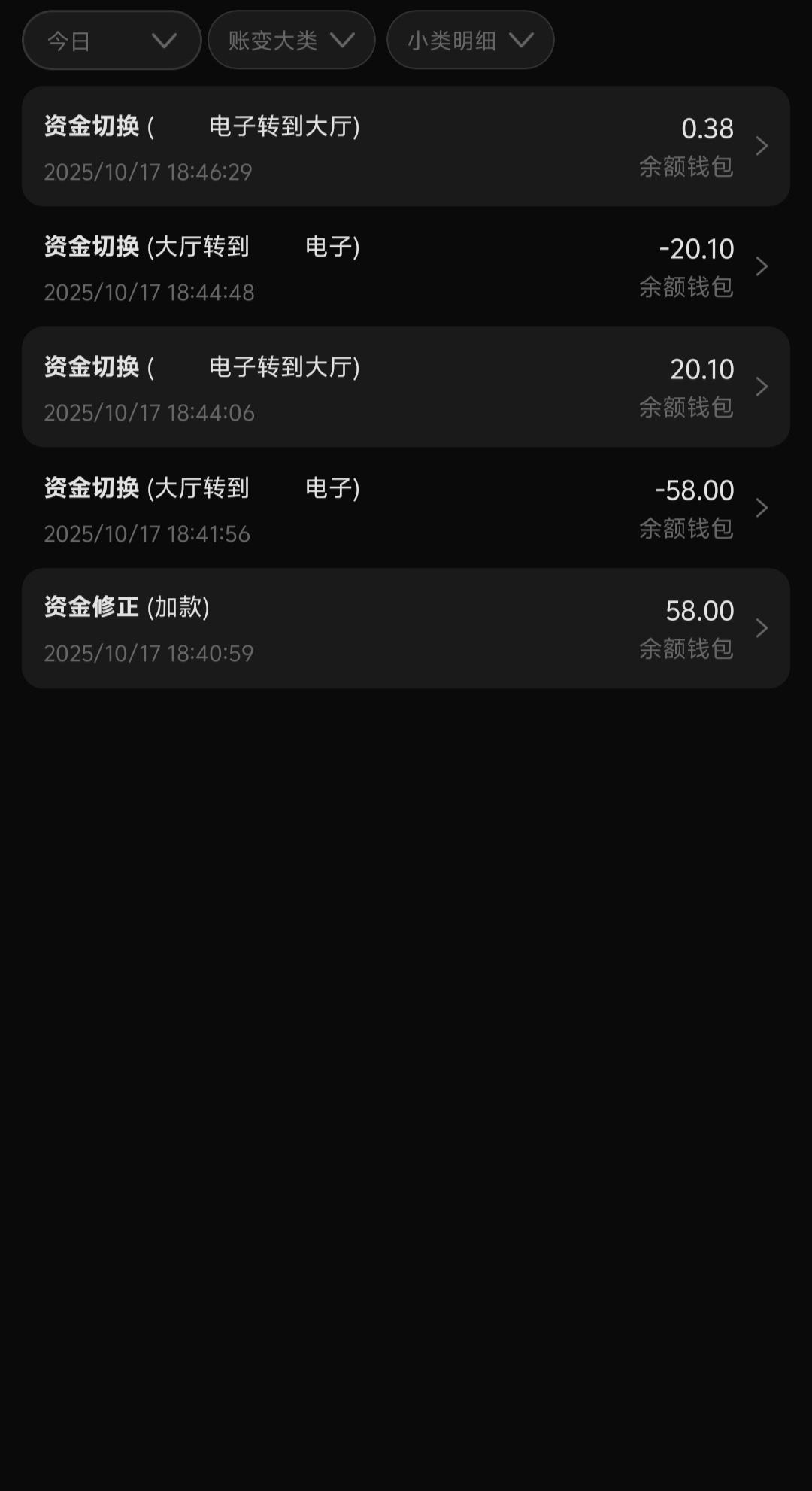Open the 今日 date filter dropdown
Viewport: 812px width, 1491px height.
pyautogui.click(x=111, y=41)
